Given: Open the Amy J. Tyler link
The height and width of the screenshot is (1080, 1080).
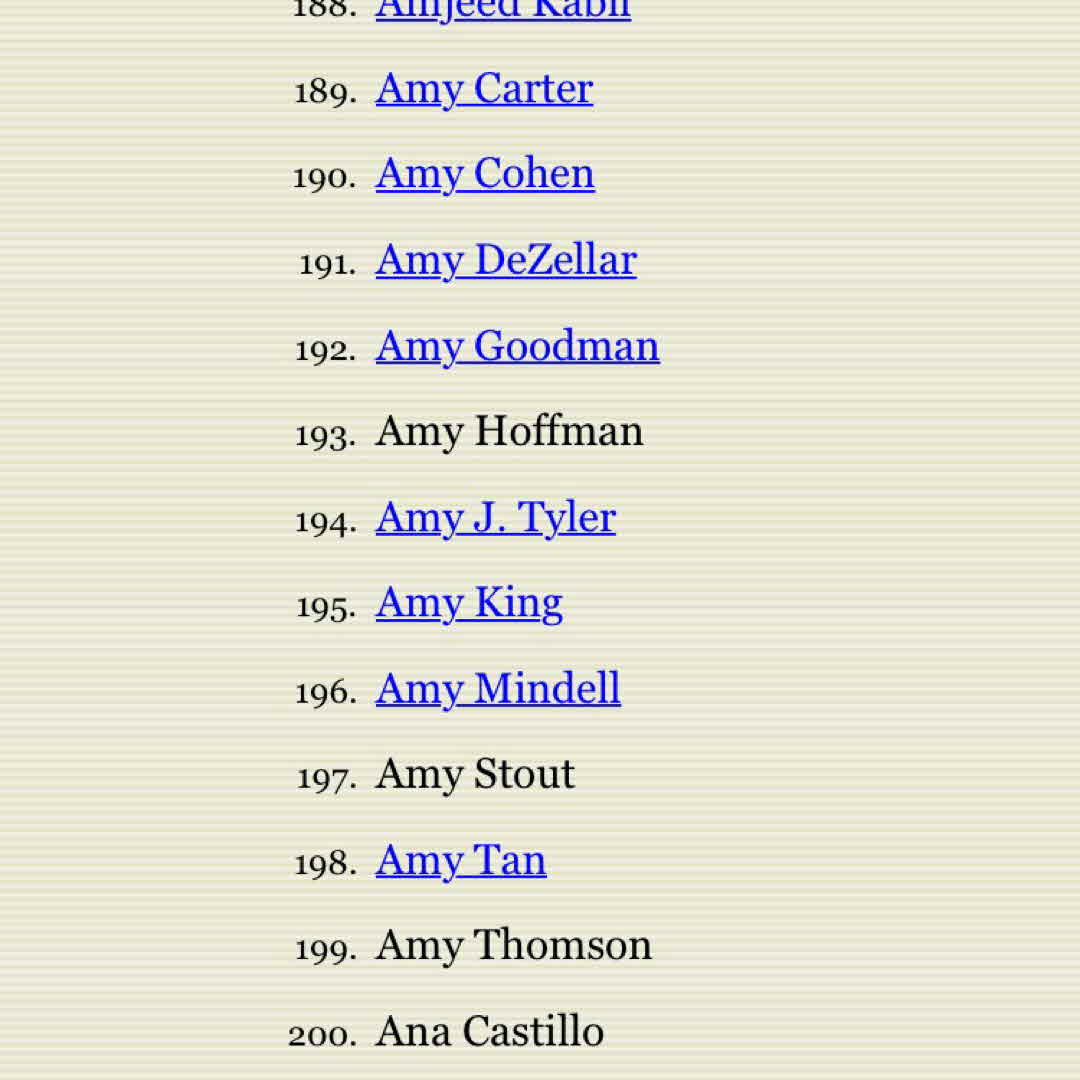Looking at the screenshot, I should [495, 518].
